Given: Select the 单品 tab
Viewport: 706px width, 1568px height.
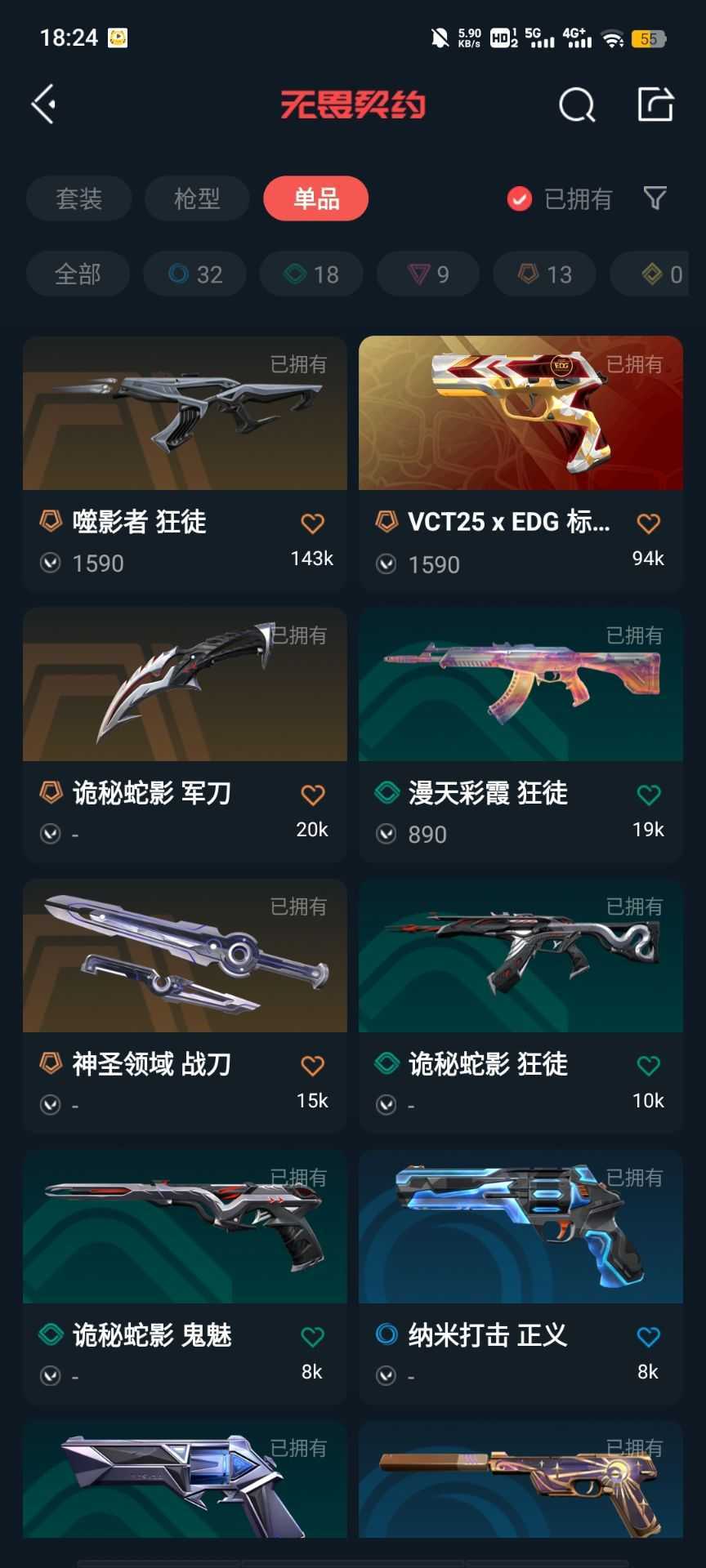Looking at the screenshot, I should 316,198.
